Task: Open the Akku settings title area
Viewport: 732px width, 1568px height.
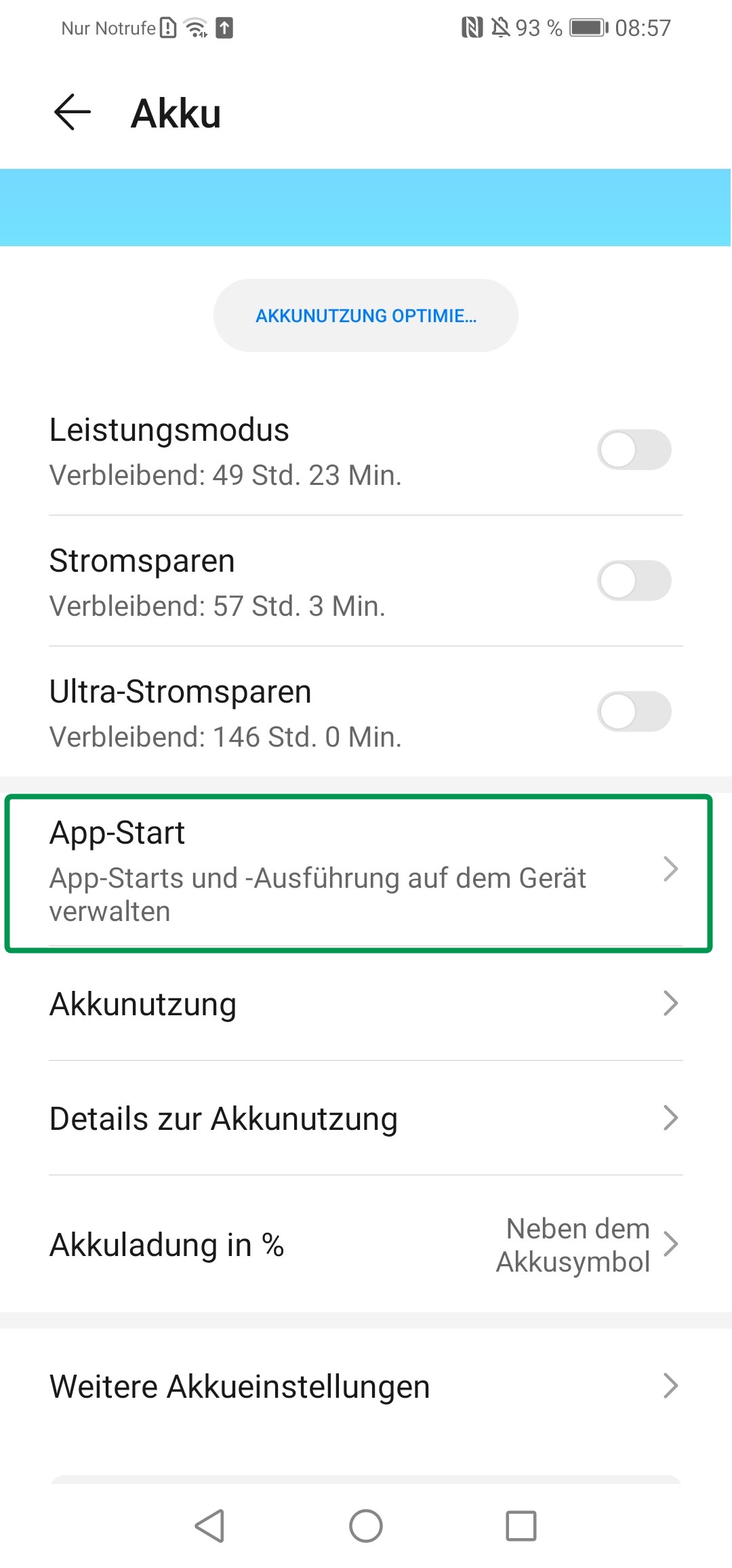Action: 175,113
